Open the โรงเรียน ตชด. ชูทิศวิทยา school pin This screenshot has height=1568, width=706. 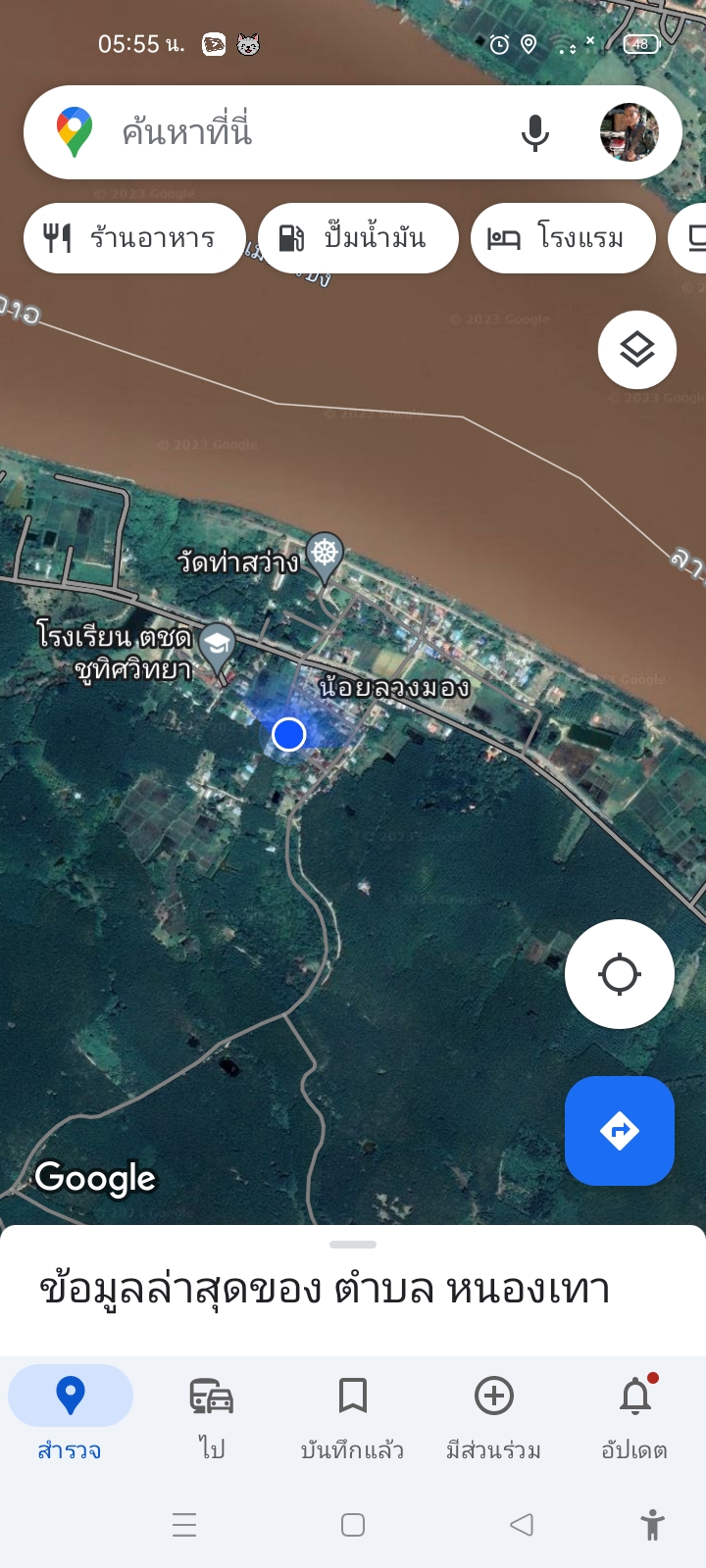[x=217, y=647]
